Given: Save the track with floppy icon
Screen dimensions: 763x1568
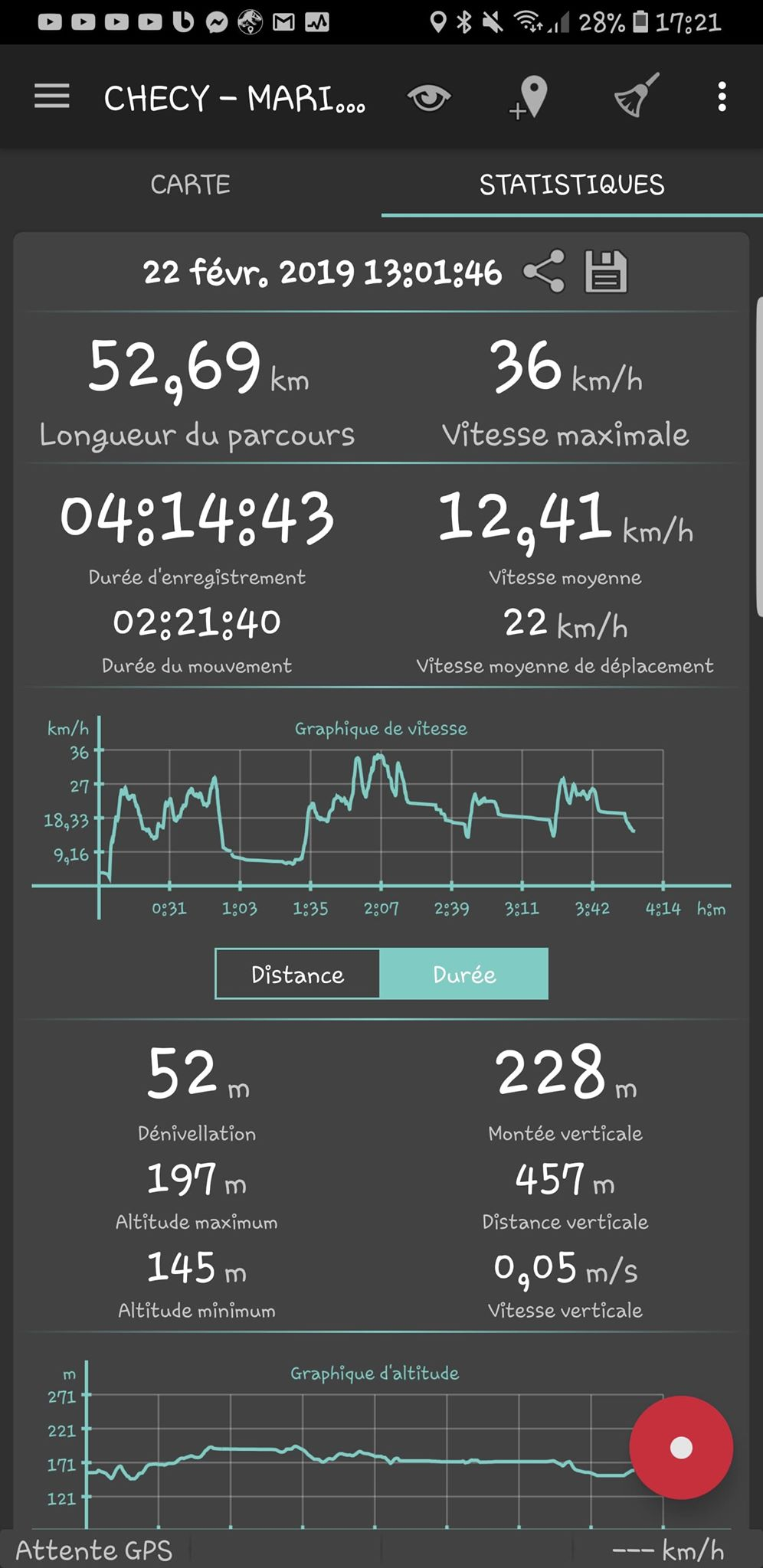Looking at the screenshot, I should tap(606, 272).
